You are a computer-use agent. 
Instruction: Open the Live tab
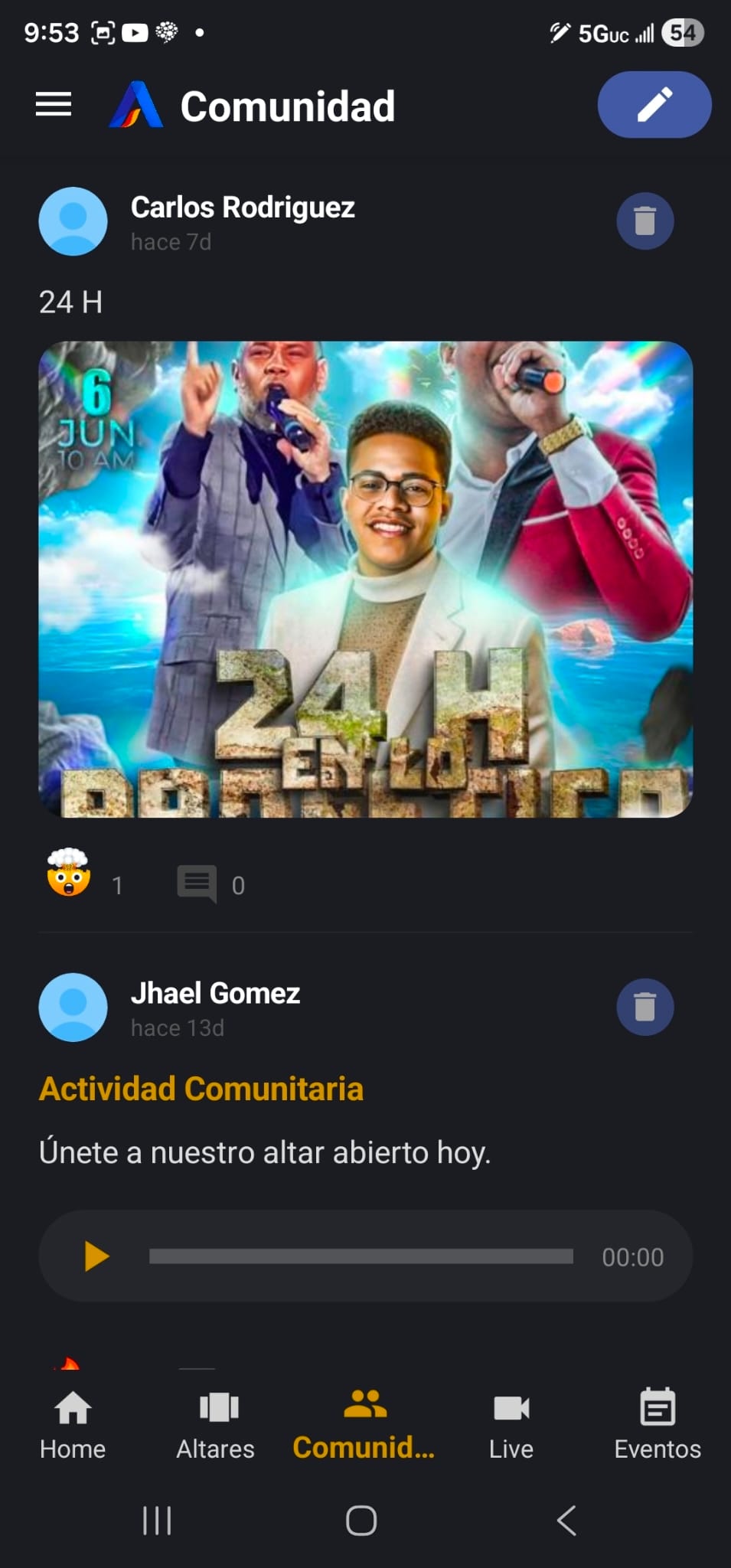[511, 1424]
